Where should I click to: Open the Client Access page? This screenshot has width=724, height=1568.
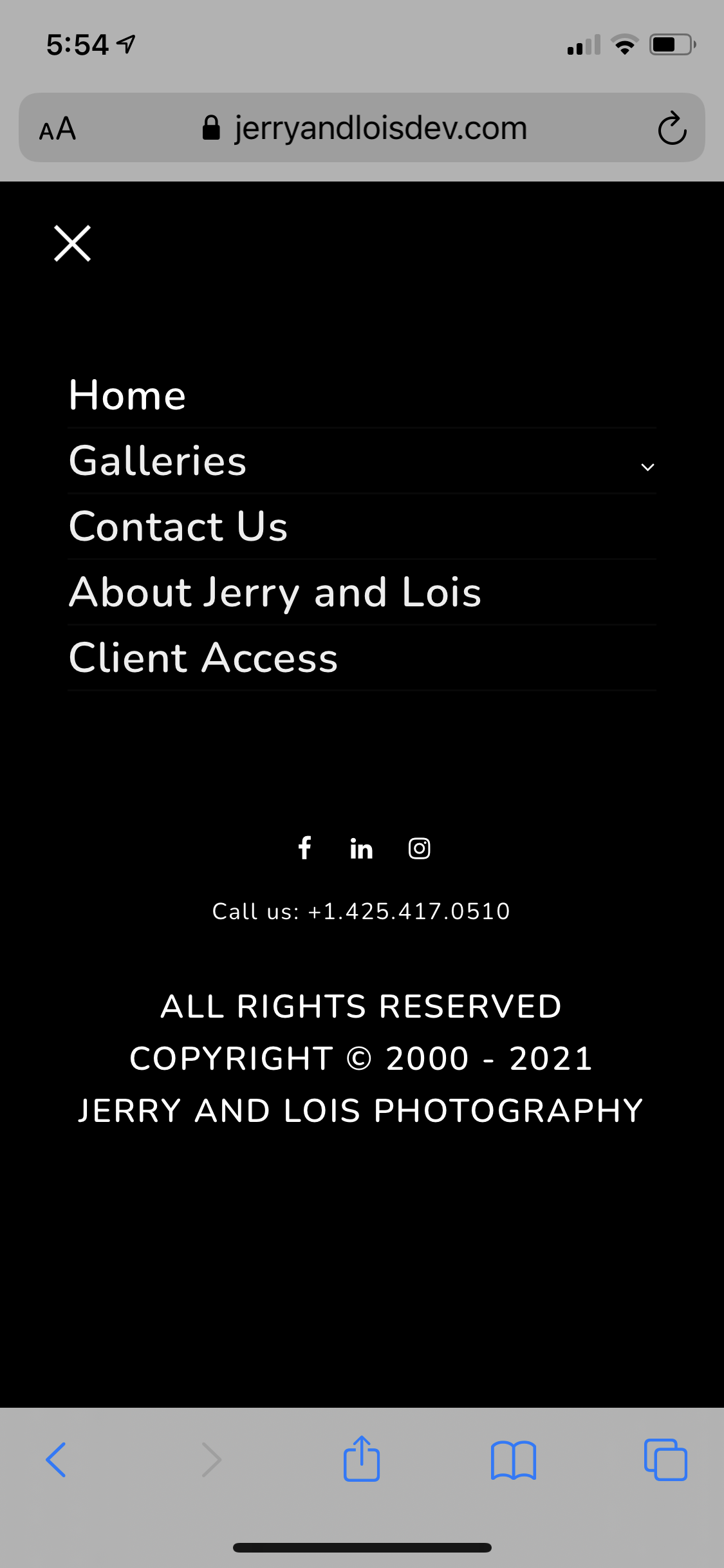(203, 658)
